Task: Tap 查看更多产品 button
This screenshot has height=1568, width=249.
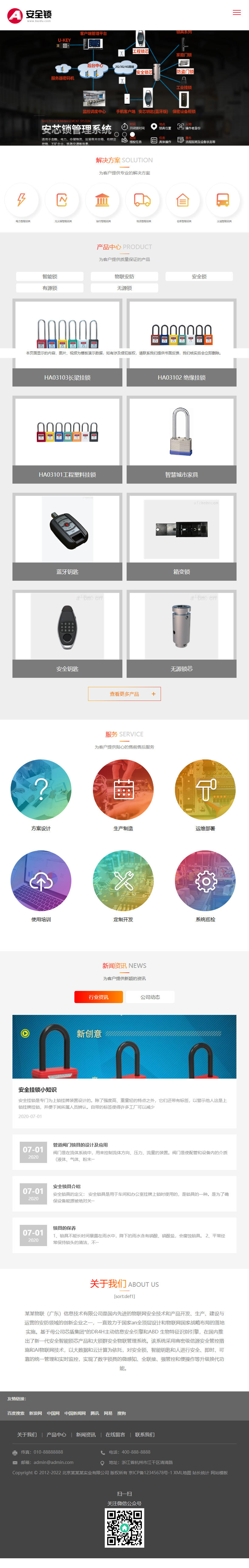Action: (124, 694)
